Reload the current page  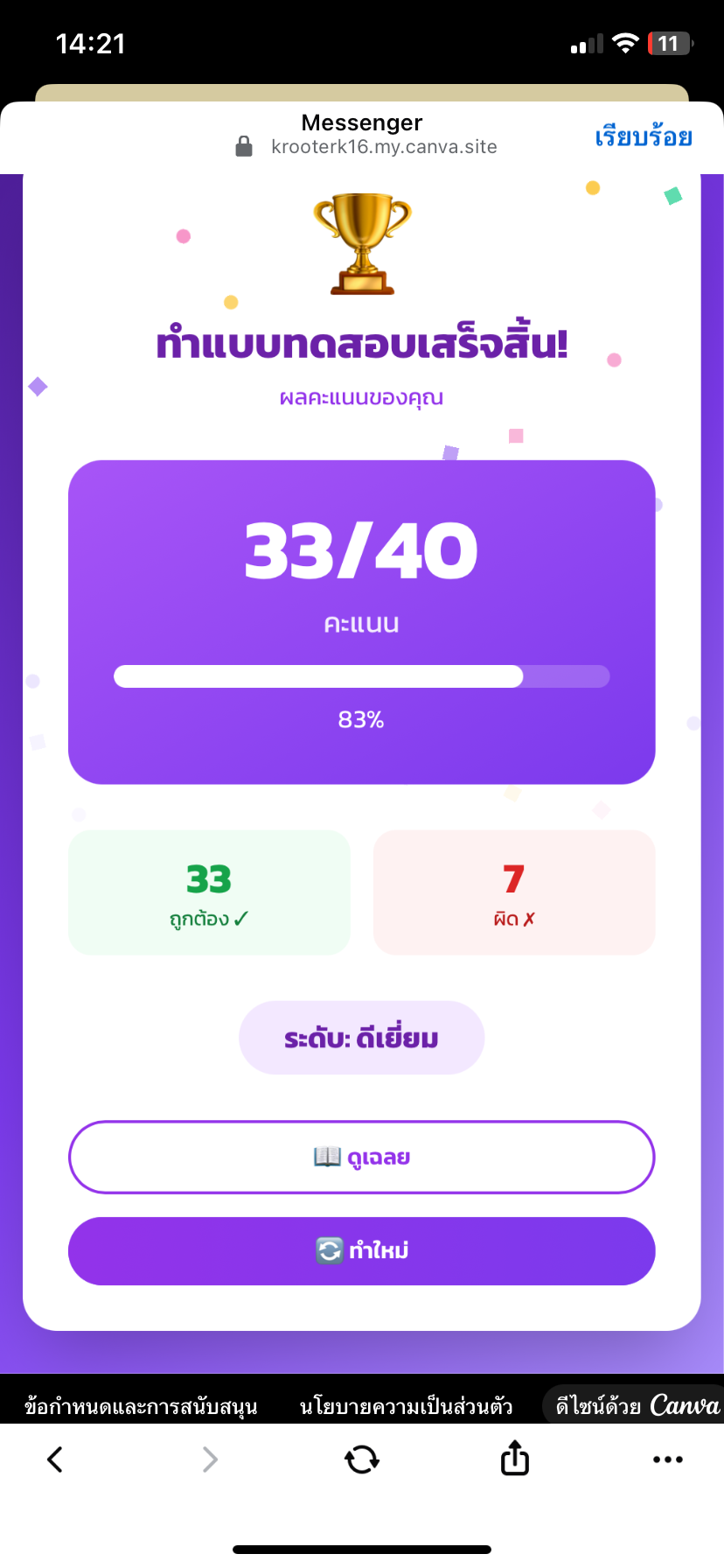click(361, 1459)
